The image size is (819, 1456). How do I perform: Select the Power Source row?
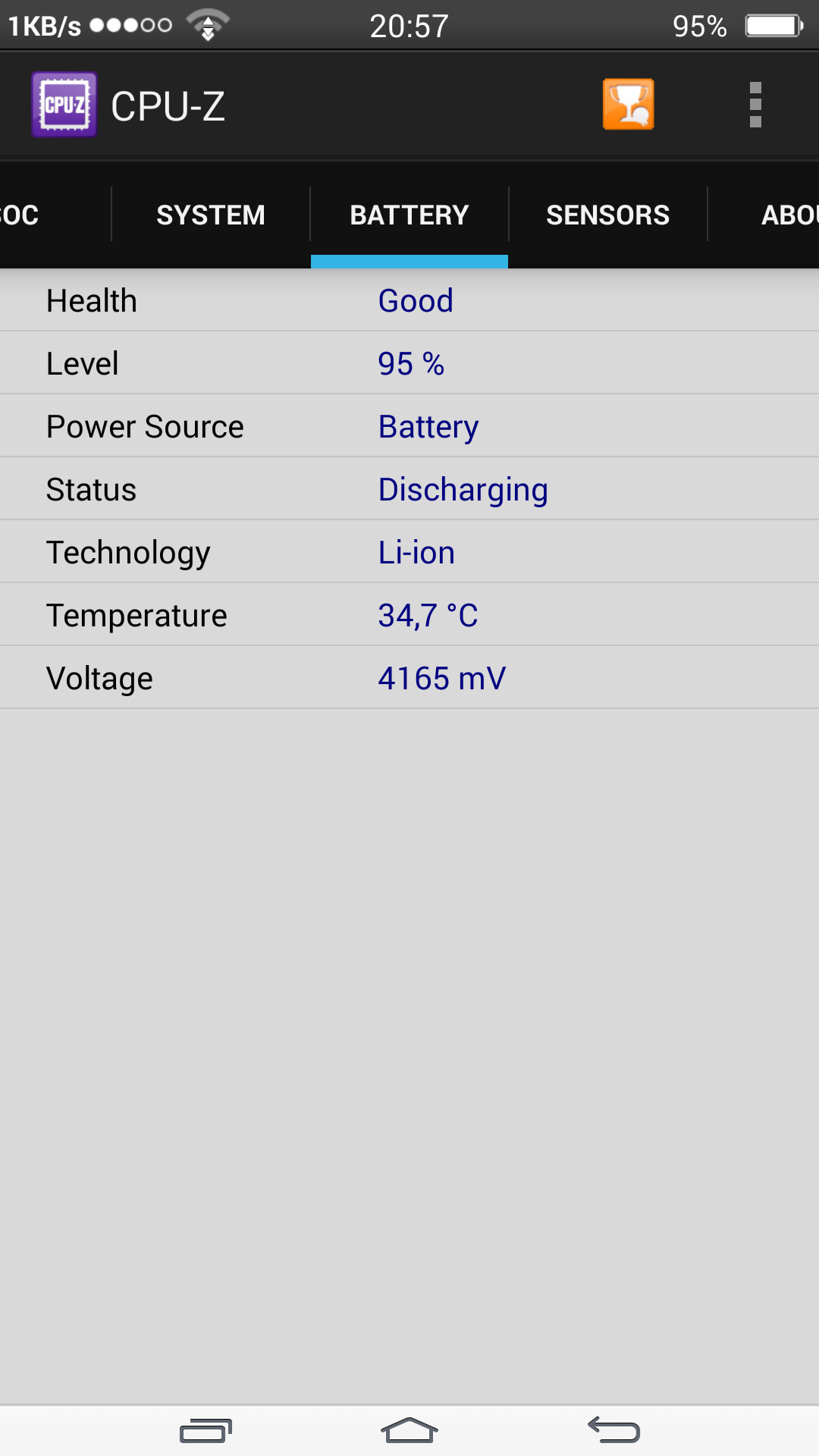tap(409, 425)
